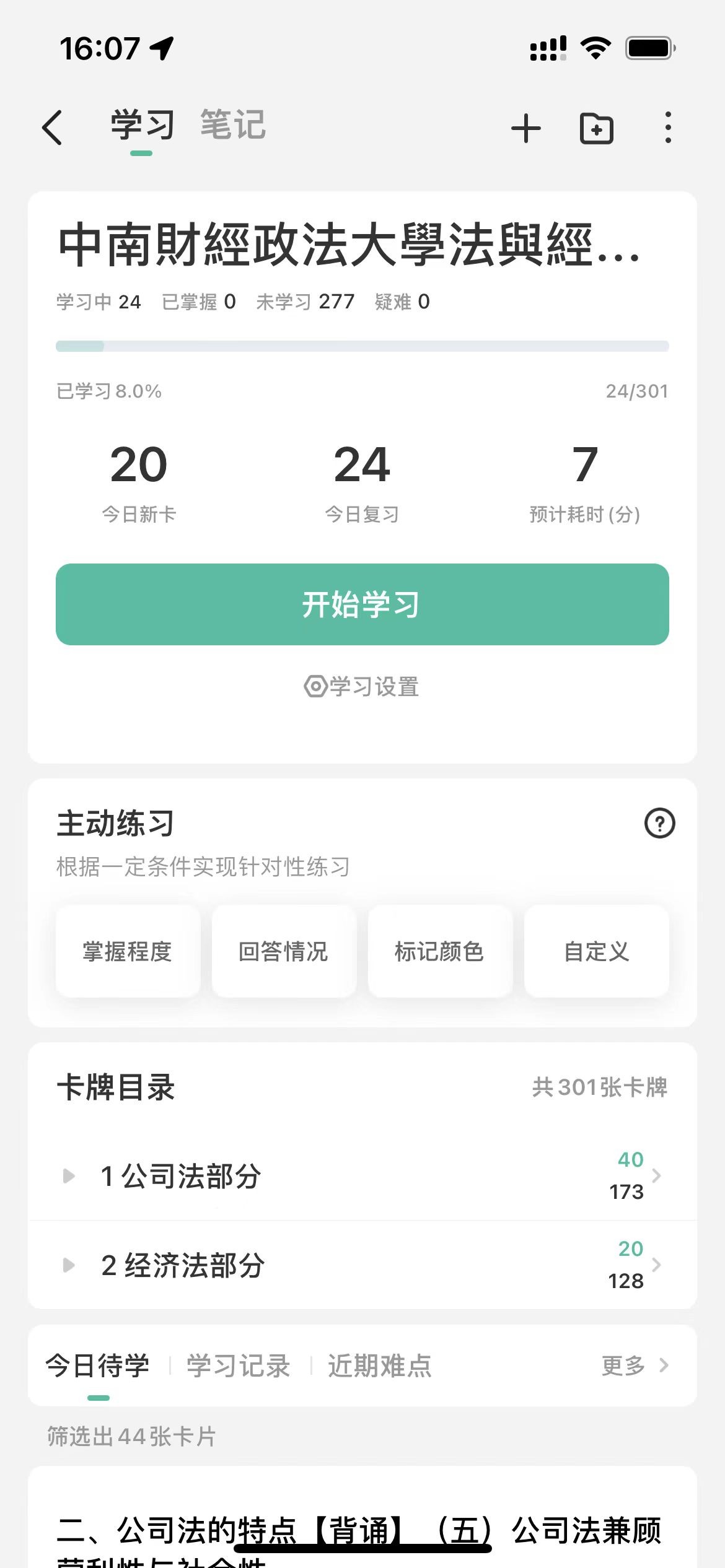Switch to the 近期难点 tab
The image size is (725, 1568).
click(x=380, y=1365)
